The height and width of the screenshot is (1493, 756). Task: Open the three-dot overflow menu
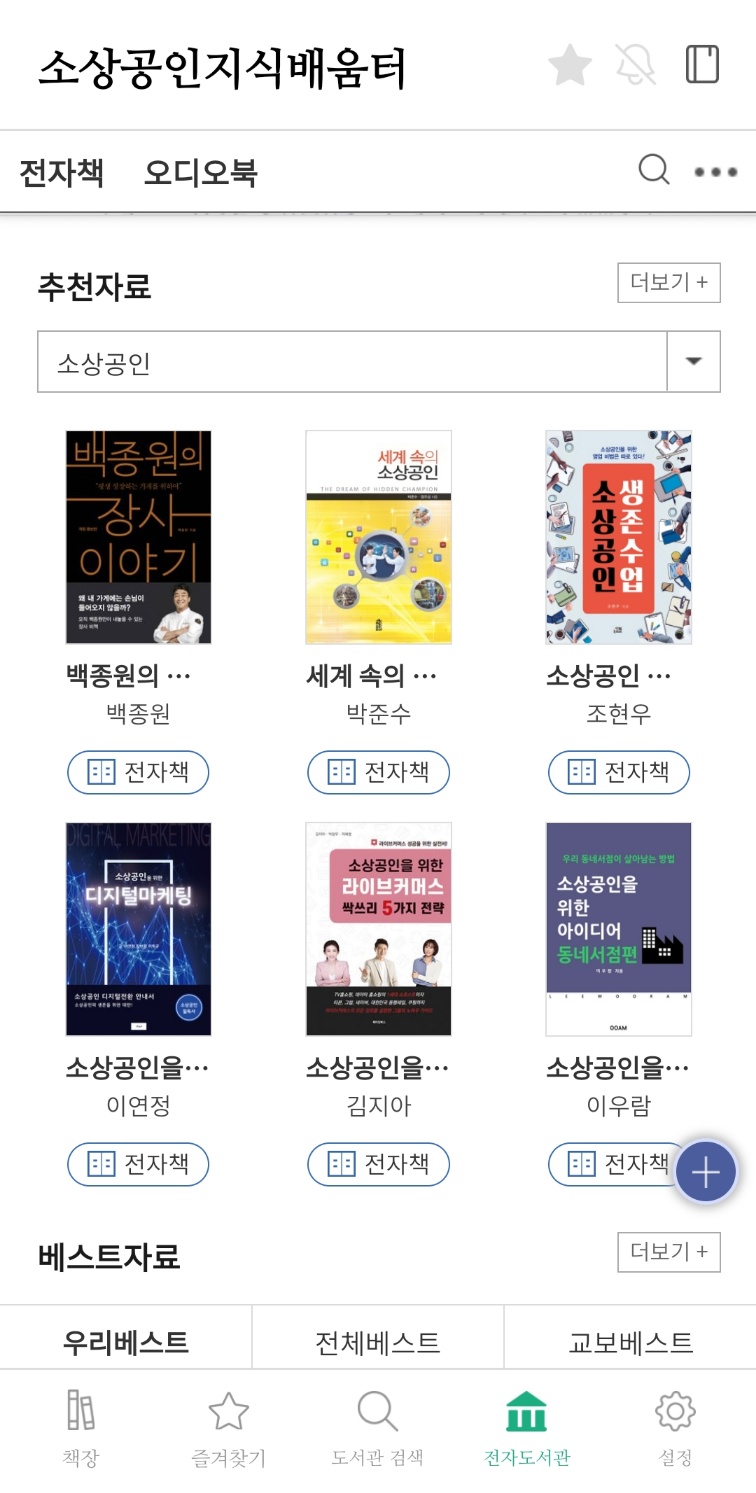tap(716, 170)
